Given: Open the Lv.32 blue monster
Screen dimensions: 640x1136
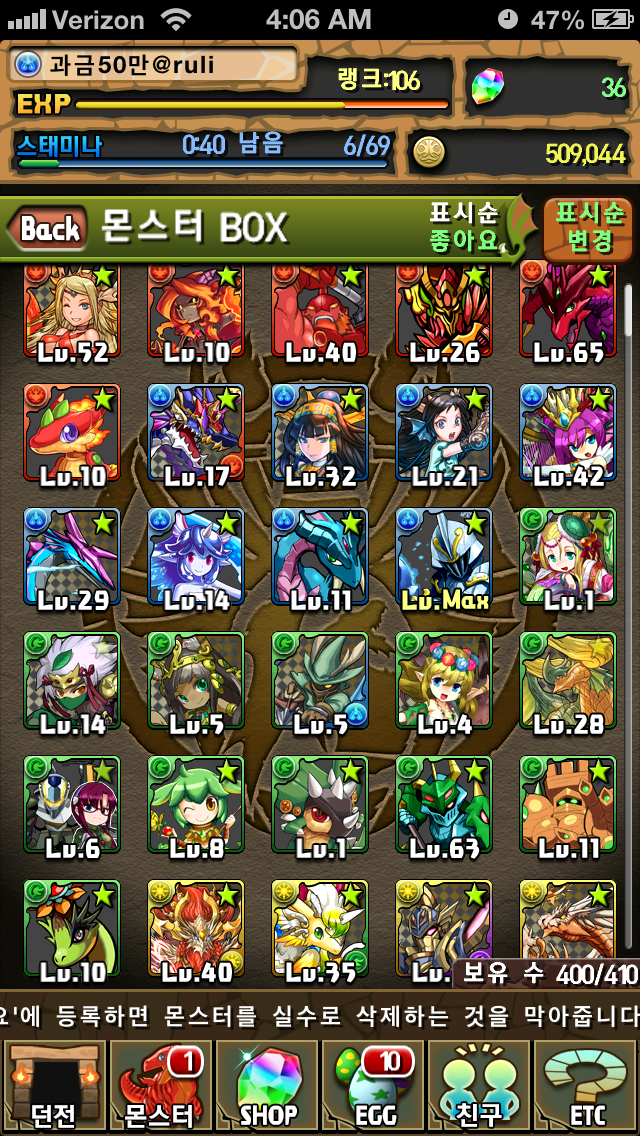Looking at the screenshot, I should pyautogui.click(x=319, y=434).
